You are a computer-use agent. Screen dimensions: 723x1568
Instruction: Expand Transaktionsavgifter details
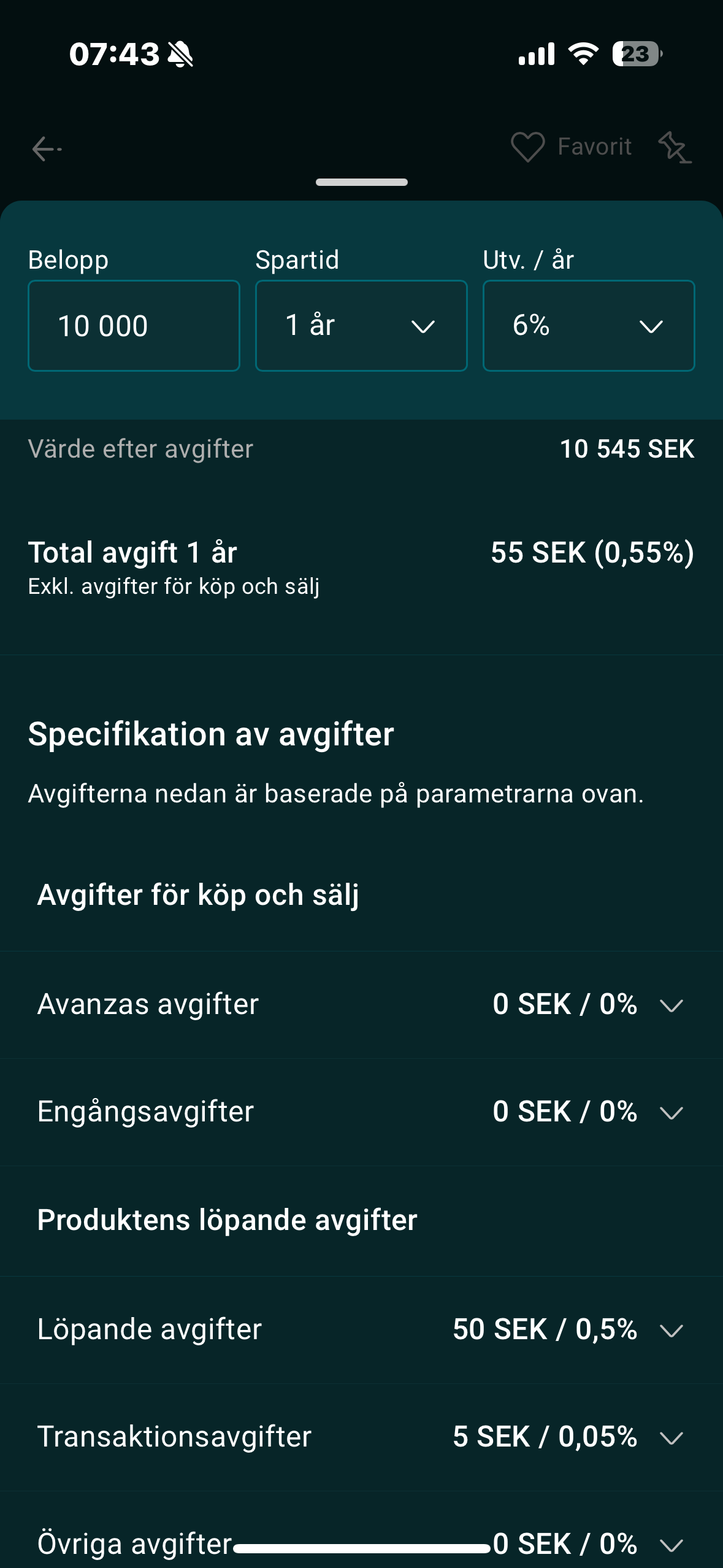coord(671,1437)
